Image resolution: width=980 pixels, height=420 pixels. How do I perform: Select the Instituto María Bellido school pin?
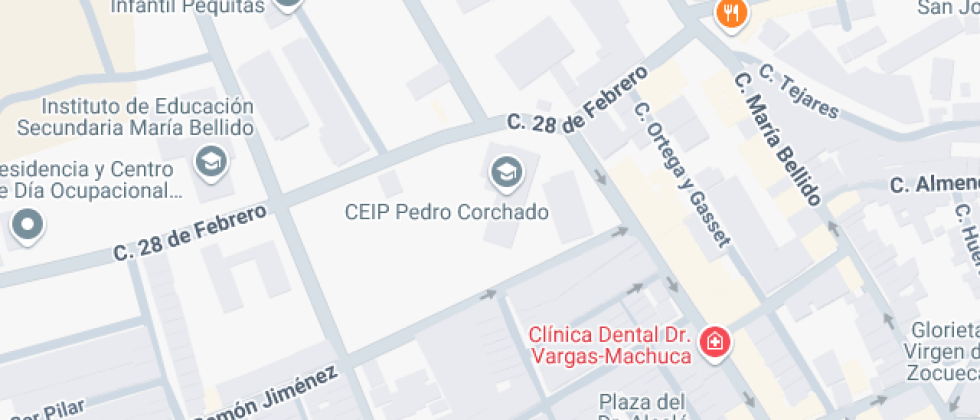tap(212, 164)
